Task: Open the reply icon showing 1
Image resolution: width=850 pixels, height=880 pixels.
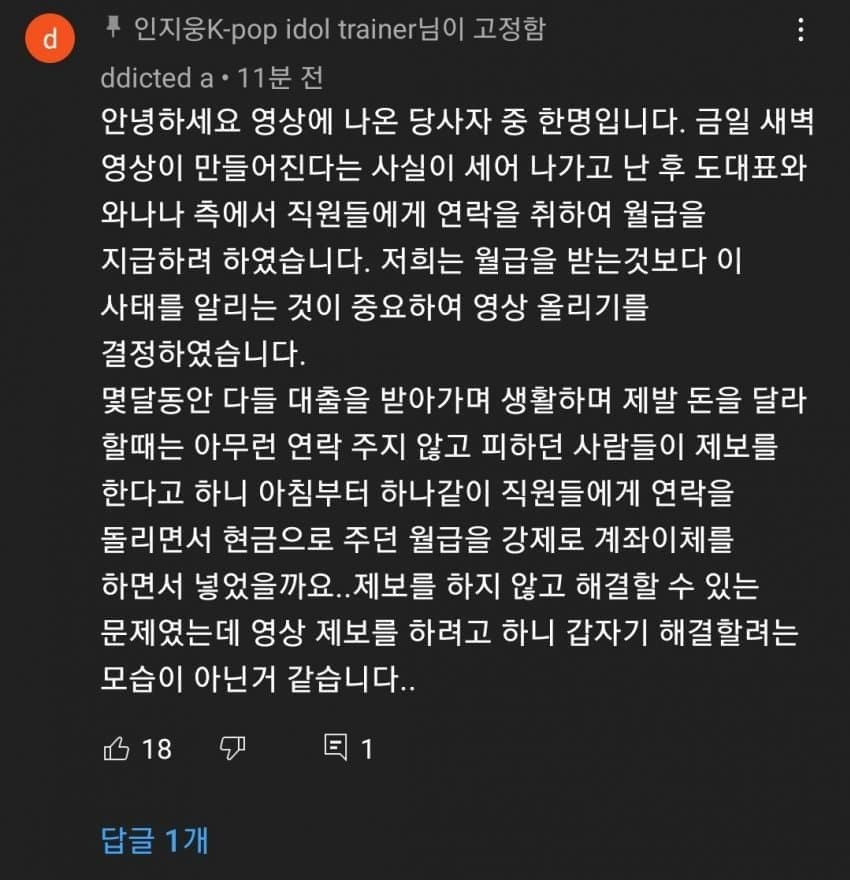Action: (336, 748)
